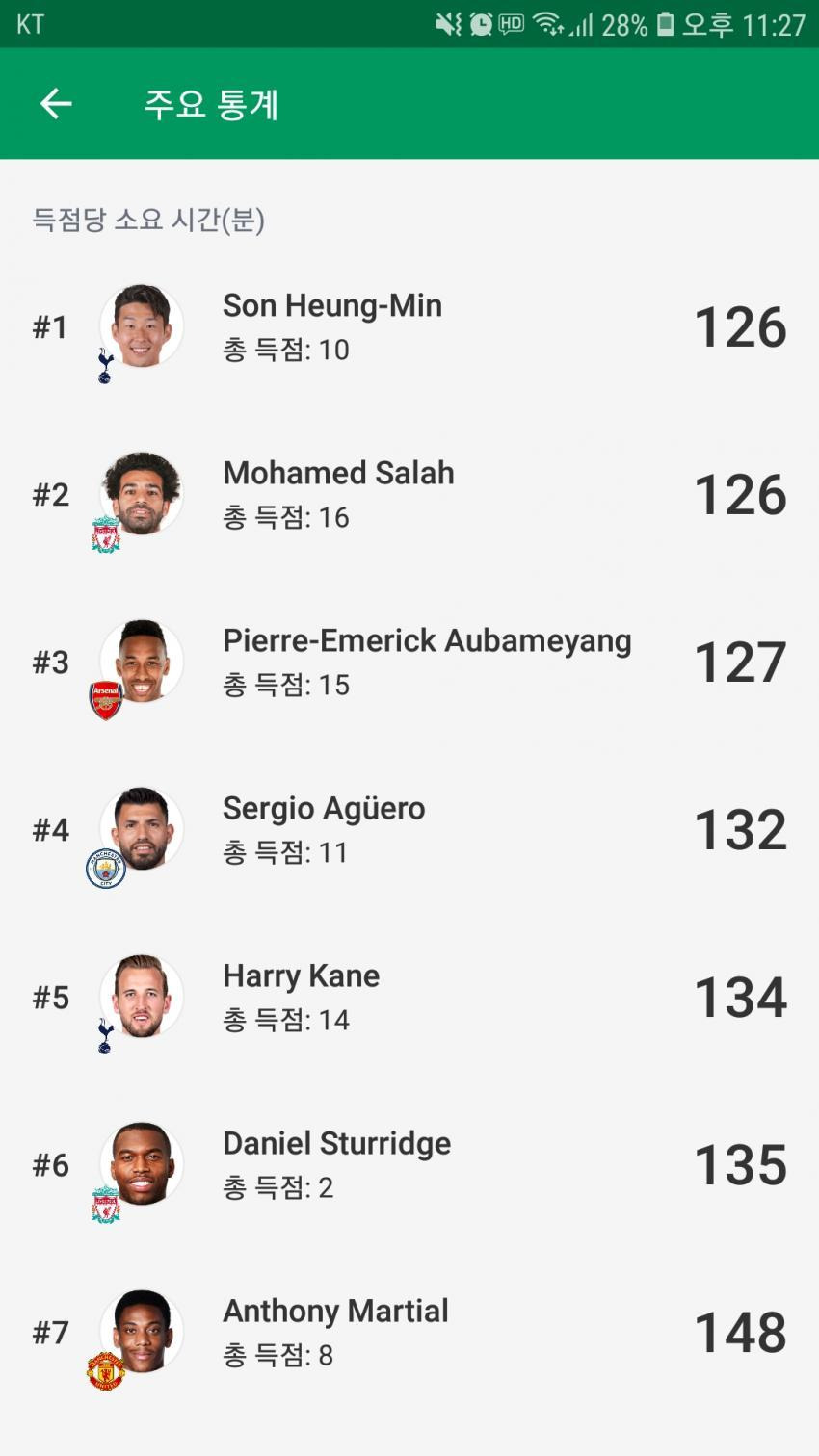819x1456 pixels.
Task: Go back using the arrow icon
Action: (x=56, y=103)
